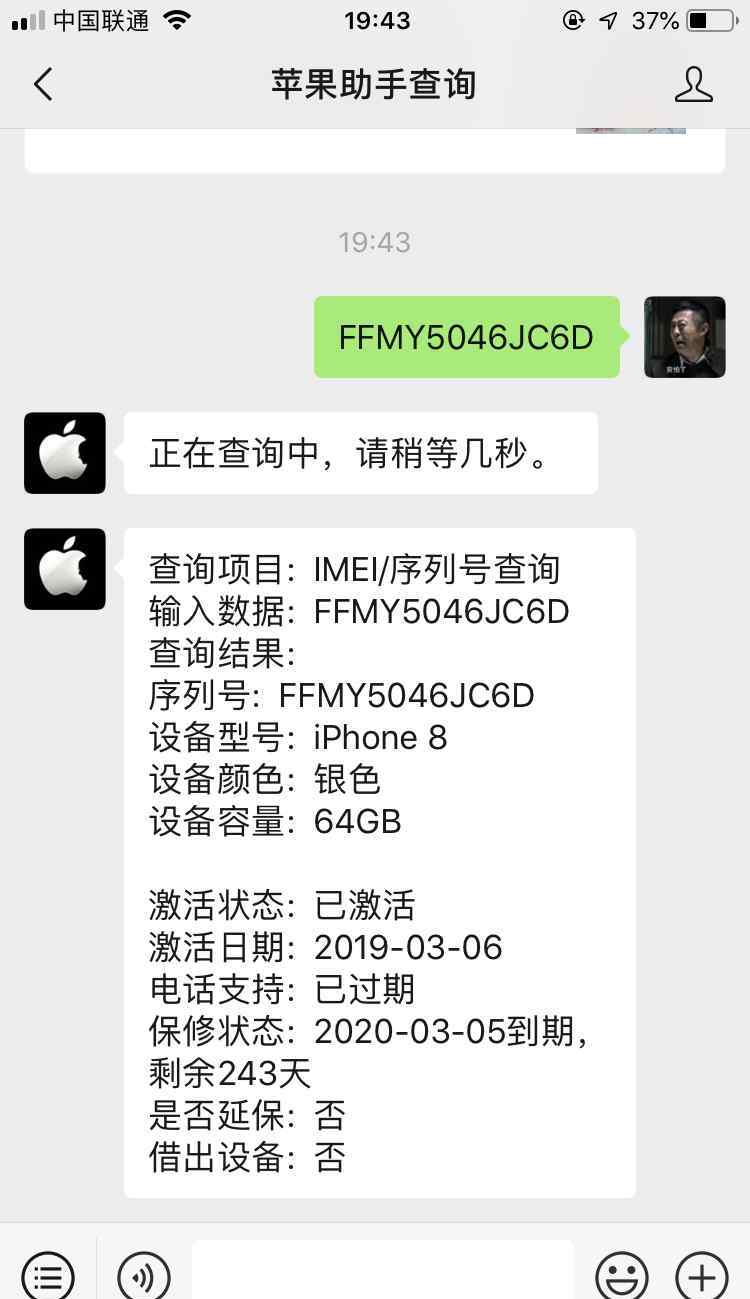Switch to voice input
Screen dimensions: 750x1299
click(x=144, y=1275)
